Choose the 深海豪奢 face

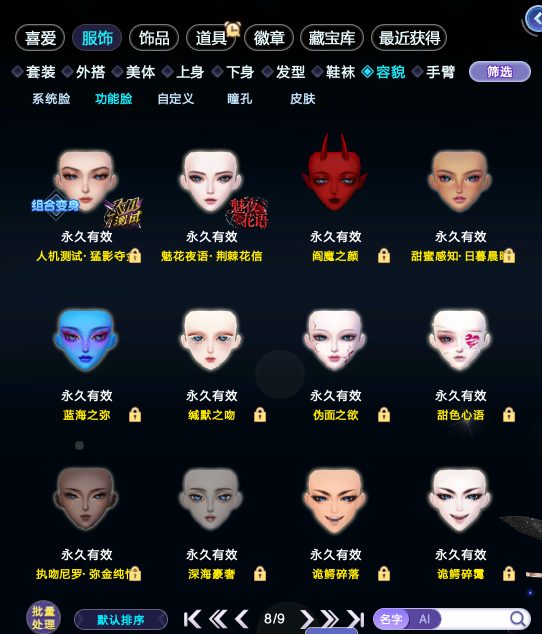pyautogui.click(x=210, y=499)
